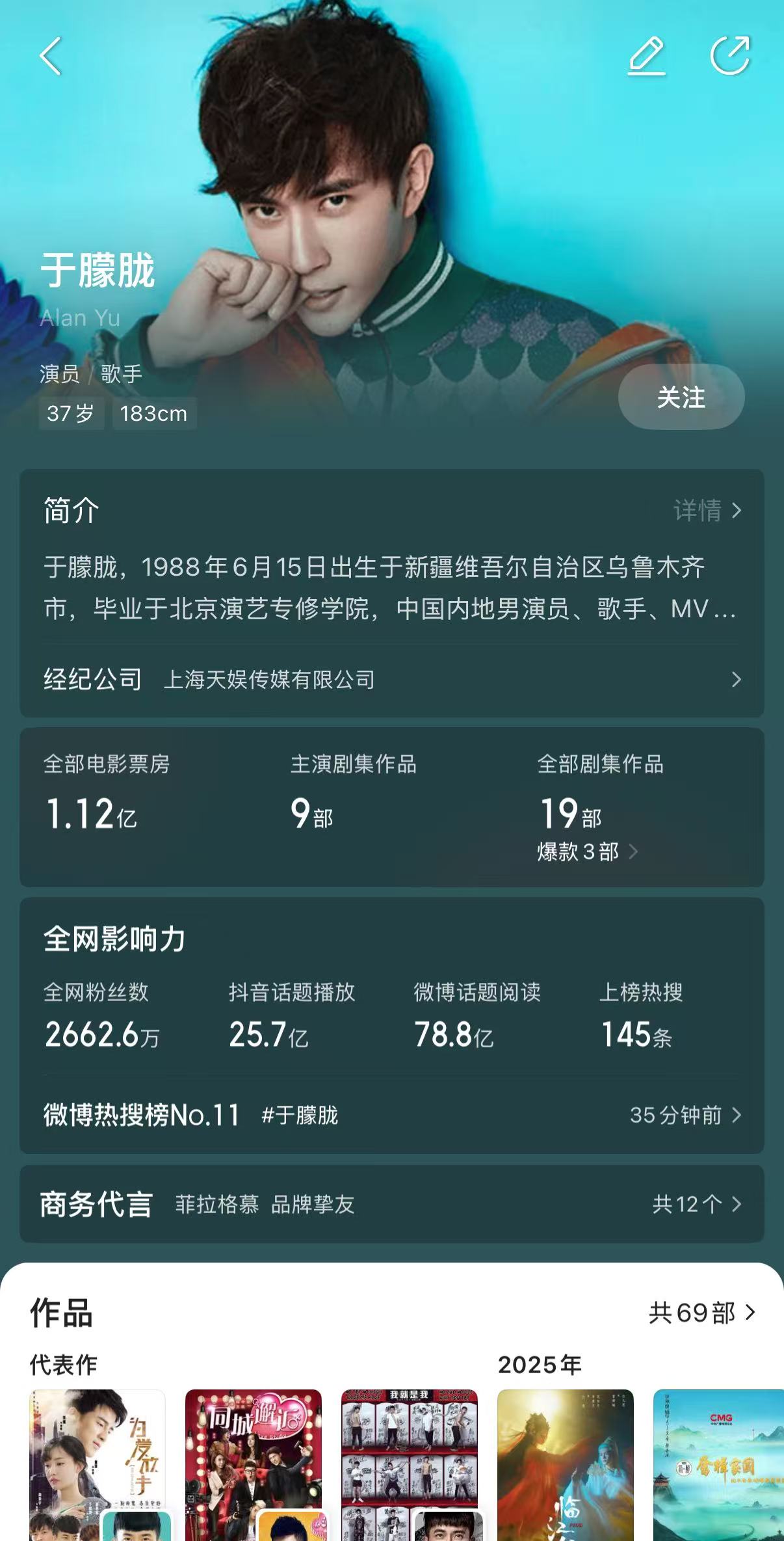Go back using the top-left arrow
784x1541 pixels.
tap(51, 57)
